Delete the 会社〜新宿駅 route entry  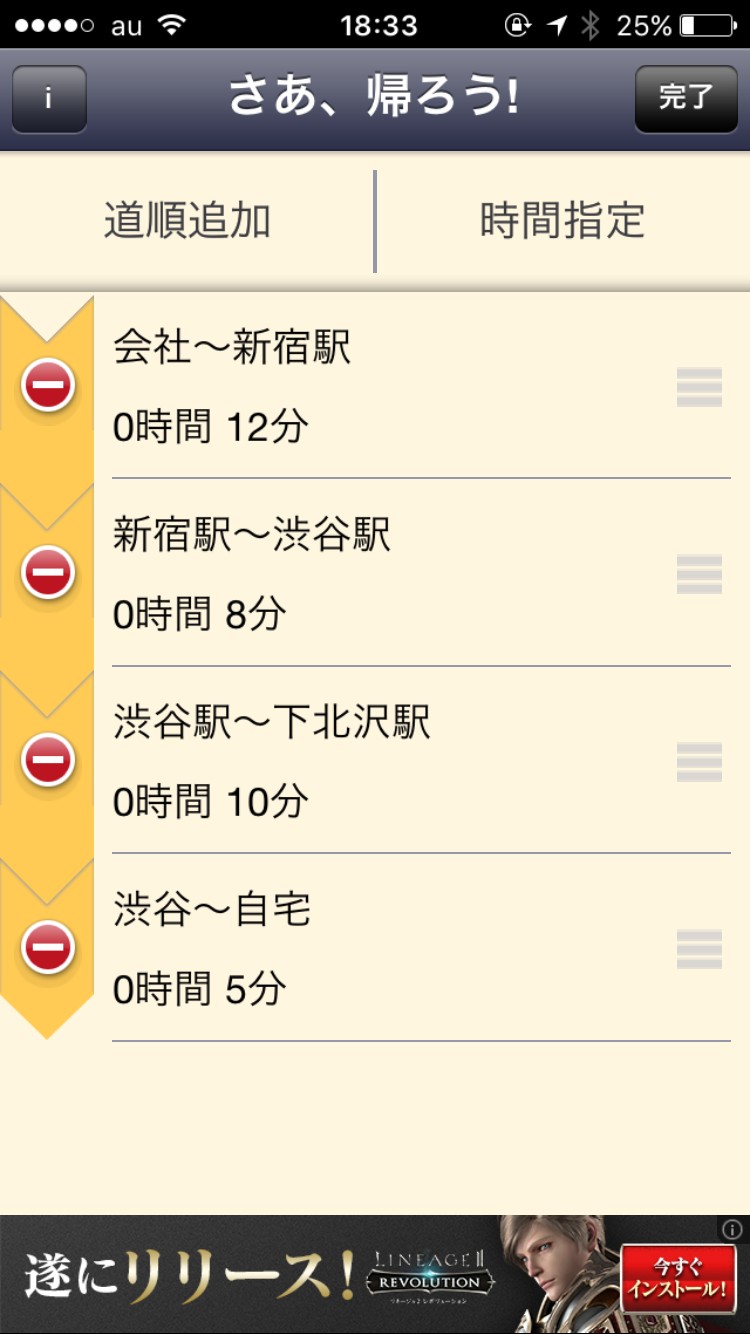48,385
